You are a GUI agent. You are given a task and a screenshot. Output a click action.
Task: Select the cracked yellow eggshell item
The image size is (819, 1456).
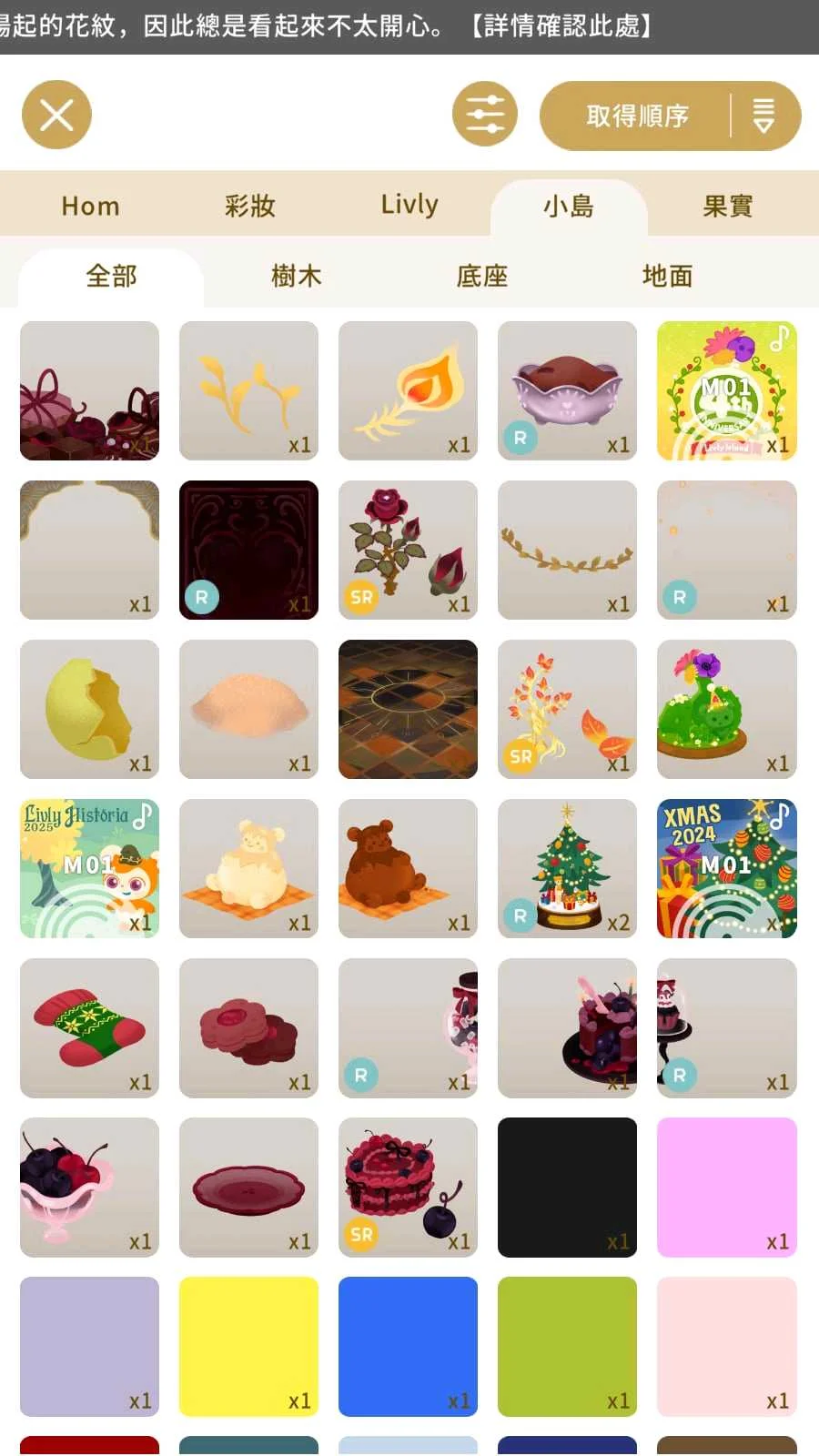(x=89, y=709)
